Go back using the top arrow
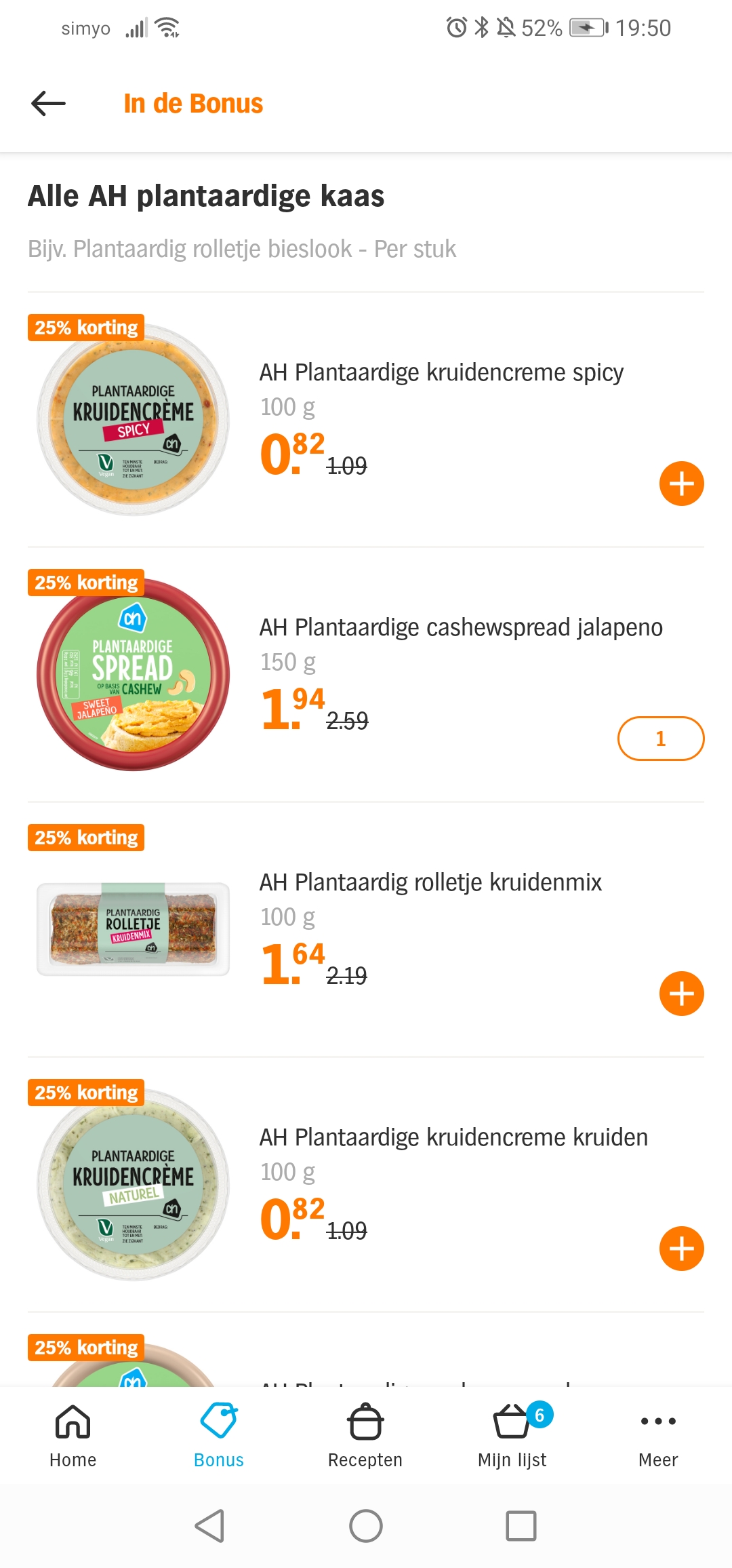This screenshot has height=1568, width=732. coord(48,104)
